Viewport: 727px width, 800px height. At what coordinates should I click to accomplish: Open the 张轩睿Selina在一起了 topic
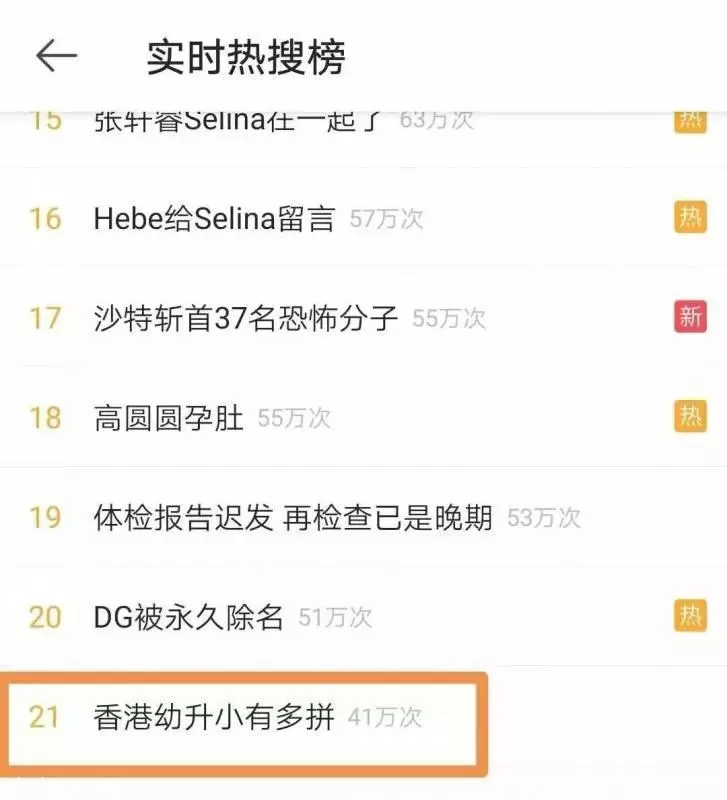click(x=237, y=123)
